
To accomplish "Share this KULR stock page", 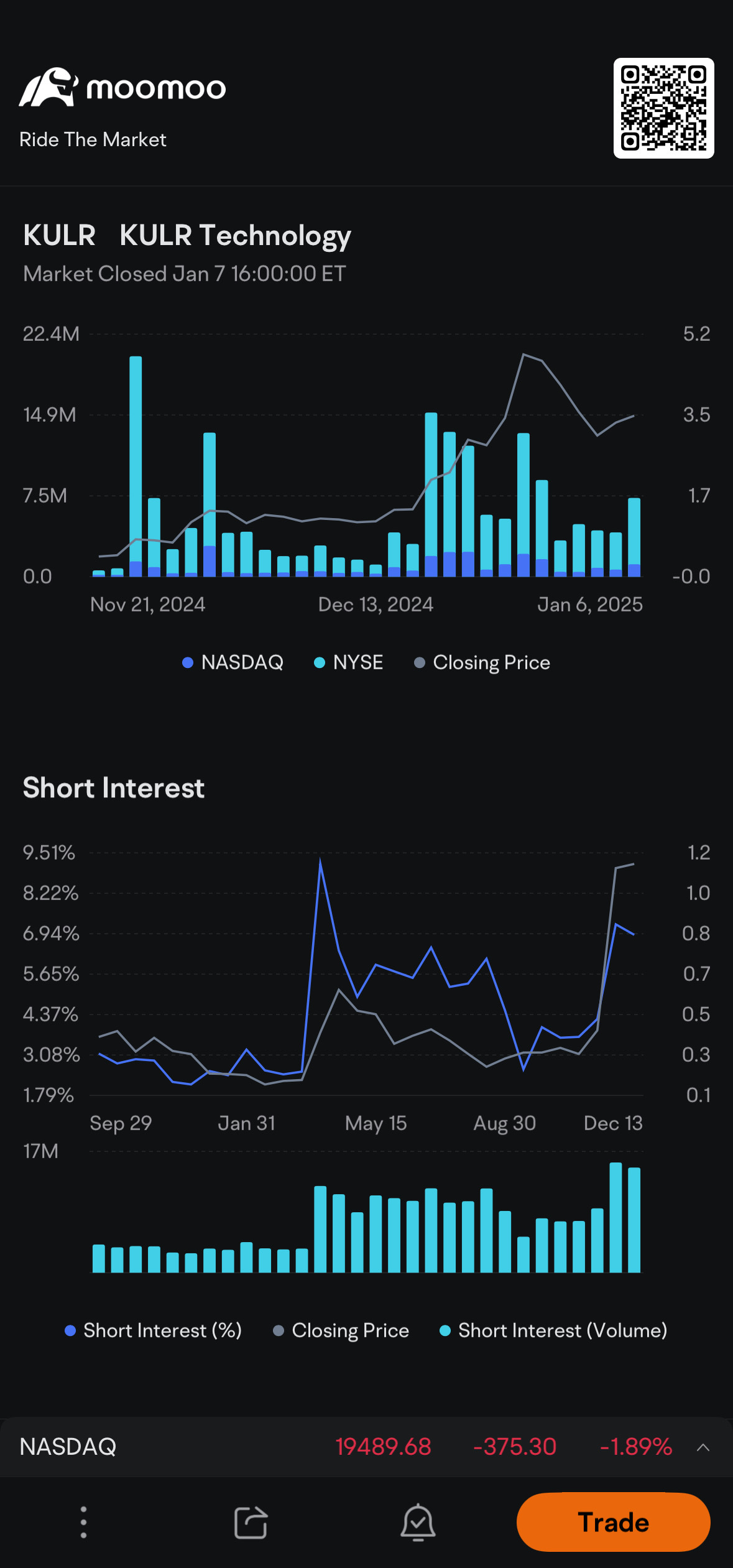I will [251, 1523].
